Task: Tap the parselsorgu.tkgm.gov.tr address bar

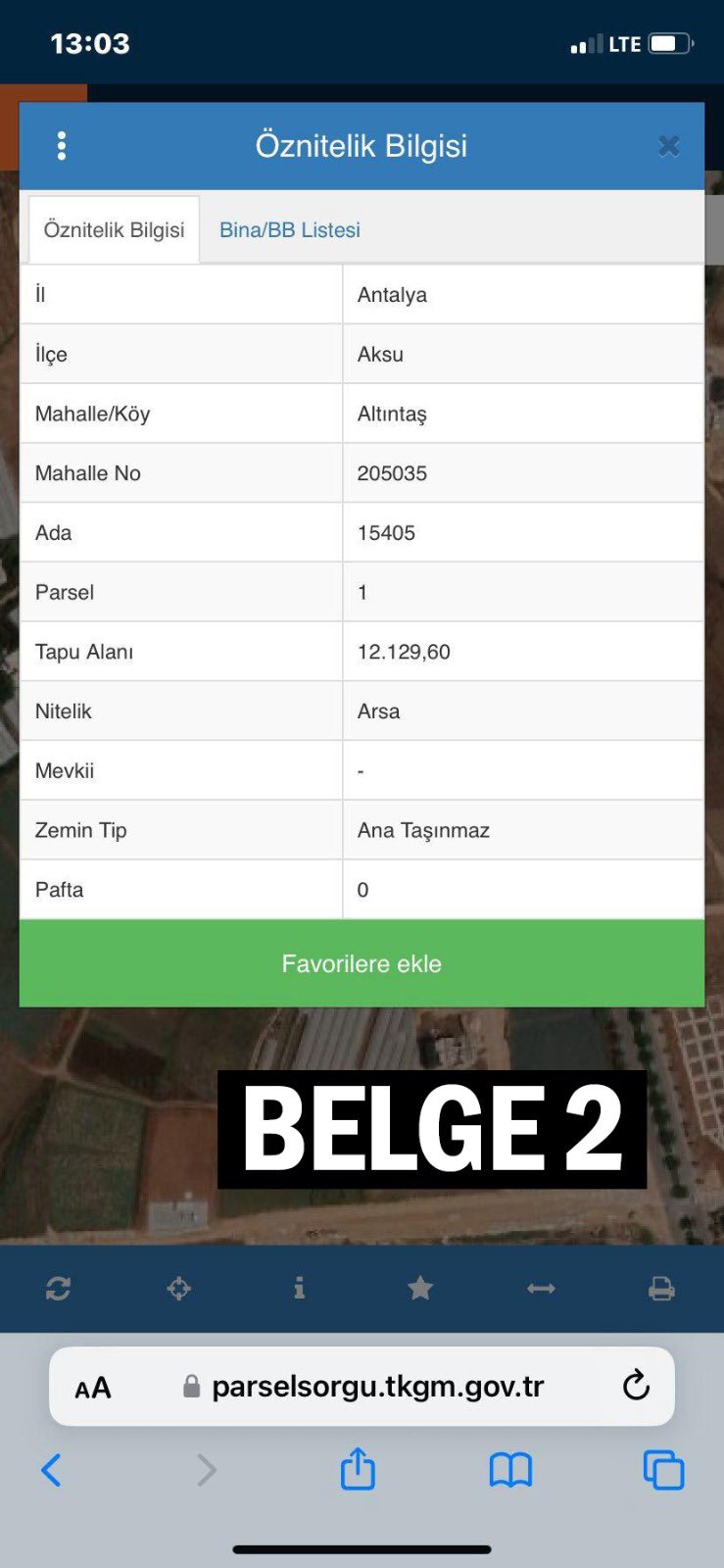Action: point(377,1387)
